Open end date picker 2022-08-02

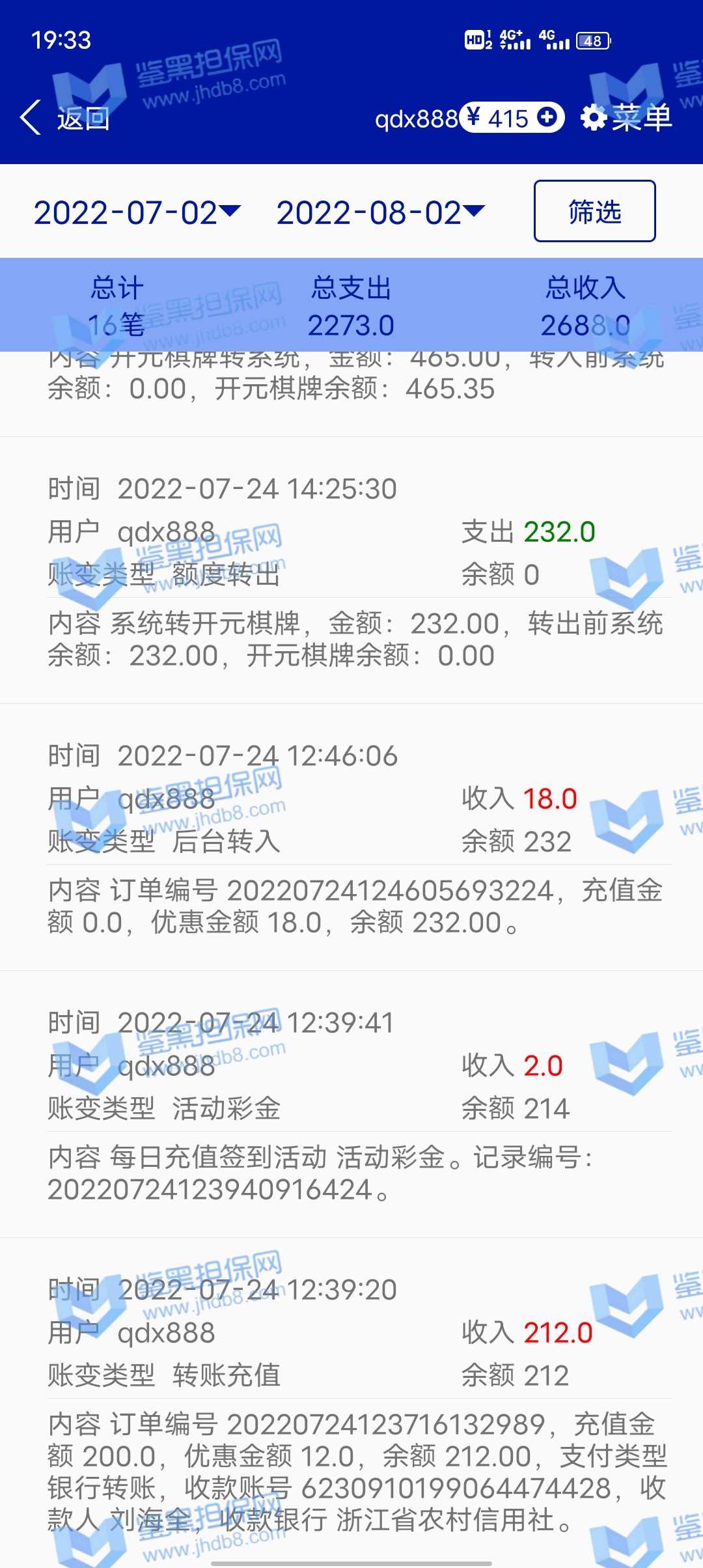click(380, 212)
